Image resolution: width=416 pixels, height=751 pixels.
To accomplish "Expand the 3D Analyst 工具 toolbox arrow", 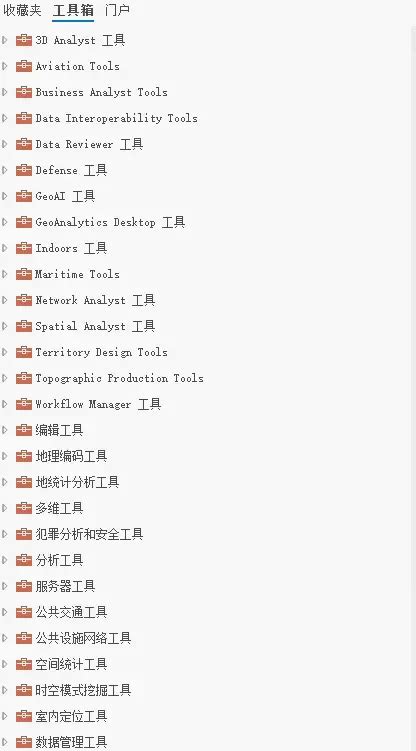I will click(x=5, y=40).
